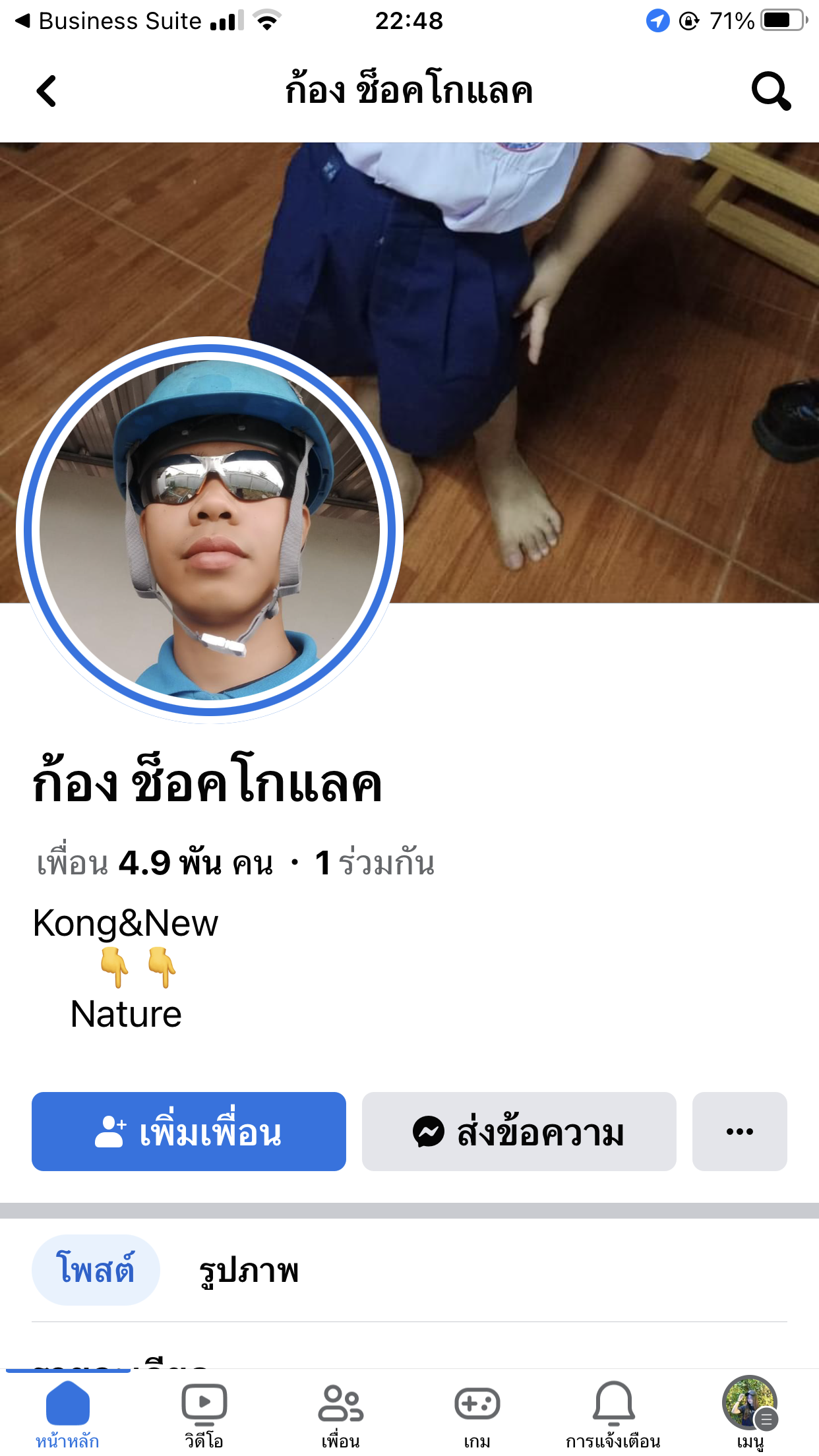Tap ส่งข้อความ to send a message
Viewport: 819px width, 1456px height.
click(x=519, y=1132)
